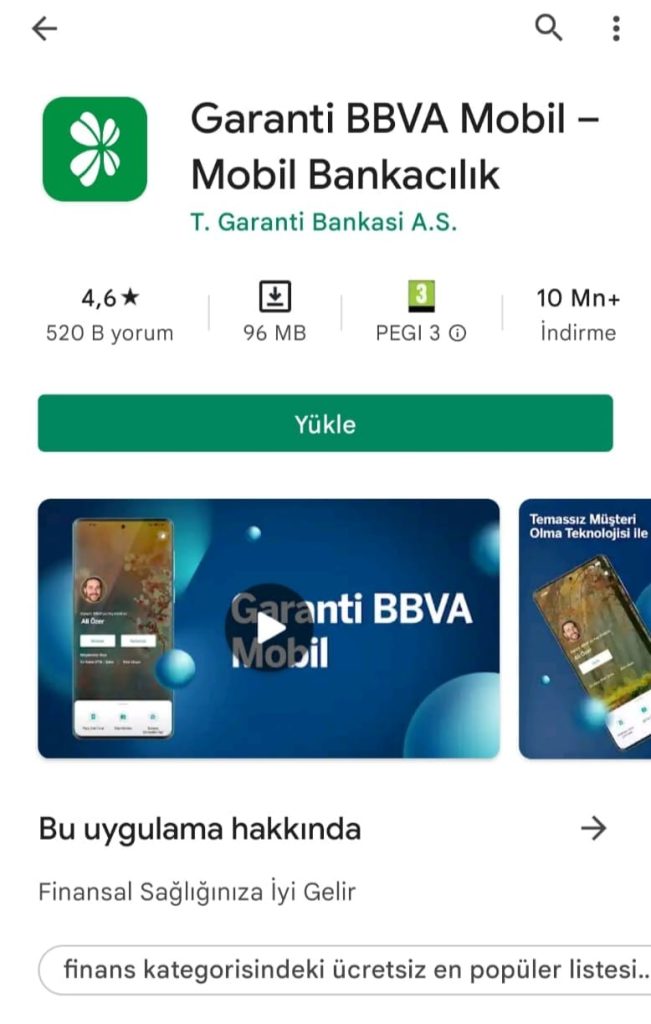Viewport: 651px width, 1024px height.
Task: Open the three-dot overflow menu
Action: coord(616,28)
